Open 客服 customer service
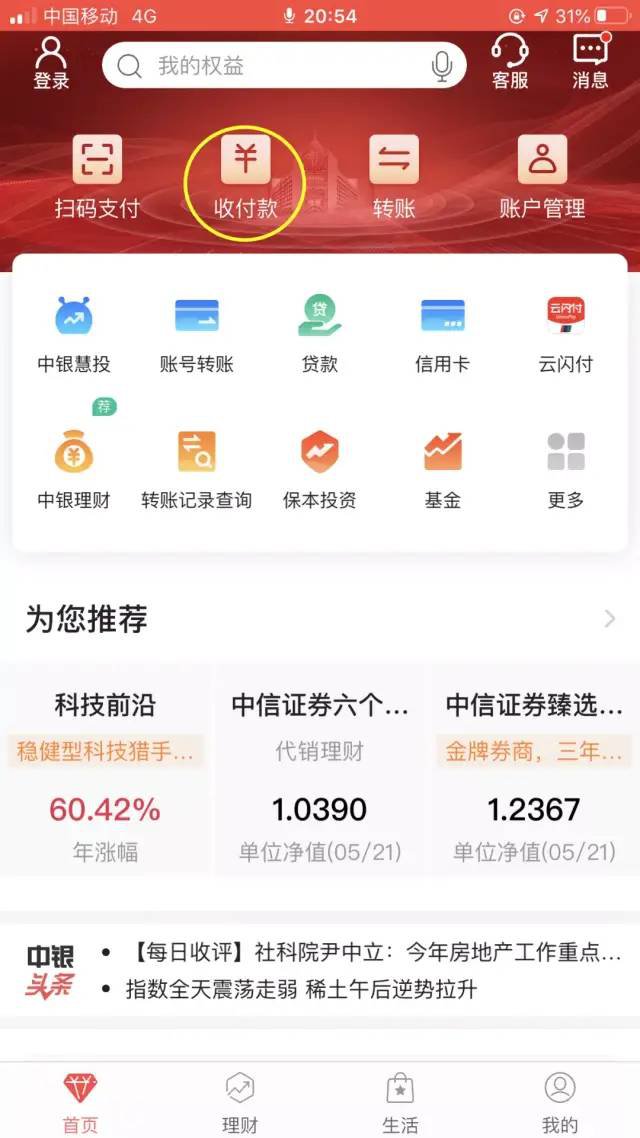 coord(510,62)
